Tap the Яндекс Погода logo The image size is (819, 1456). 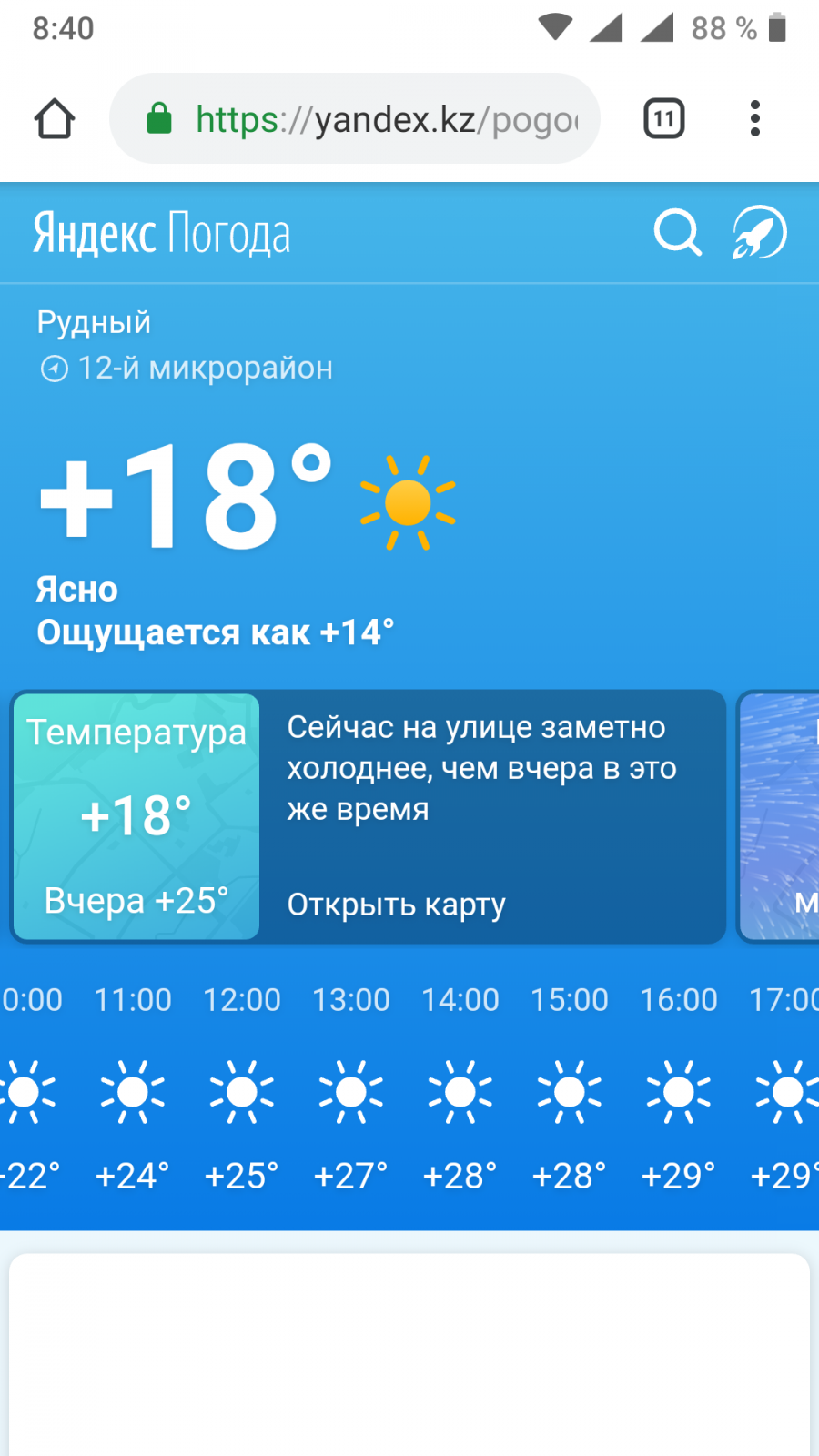tap(162, 234)
